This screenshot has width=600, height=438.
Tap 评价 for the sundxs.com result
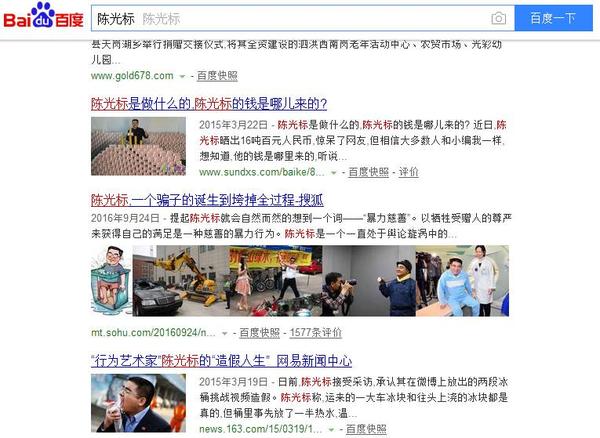408,172
